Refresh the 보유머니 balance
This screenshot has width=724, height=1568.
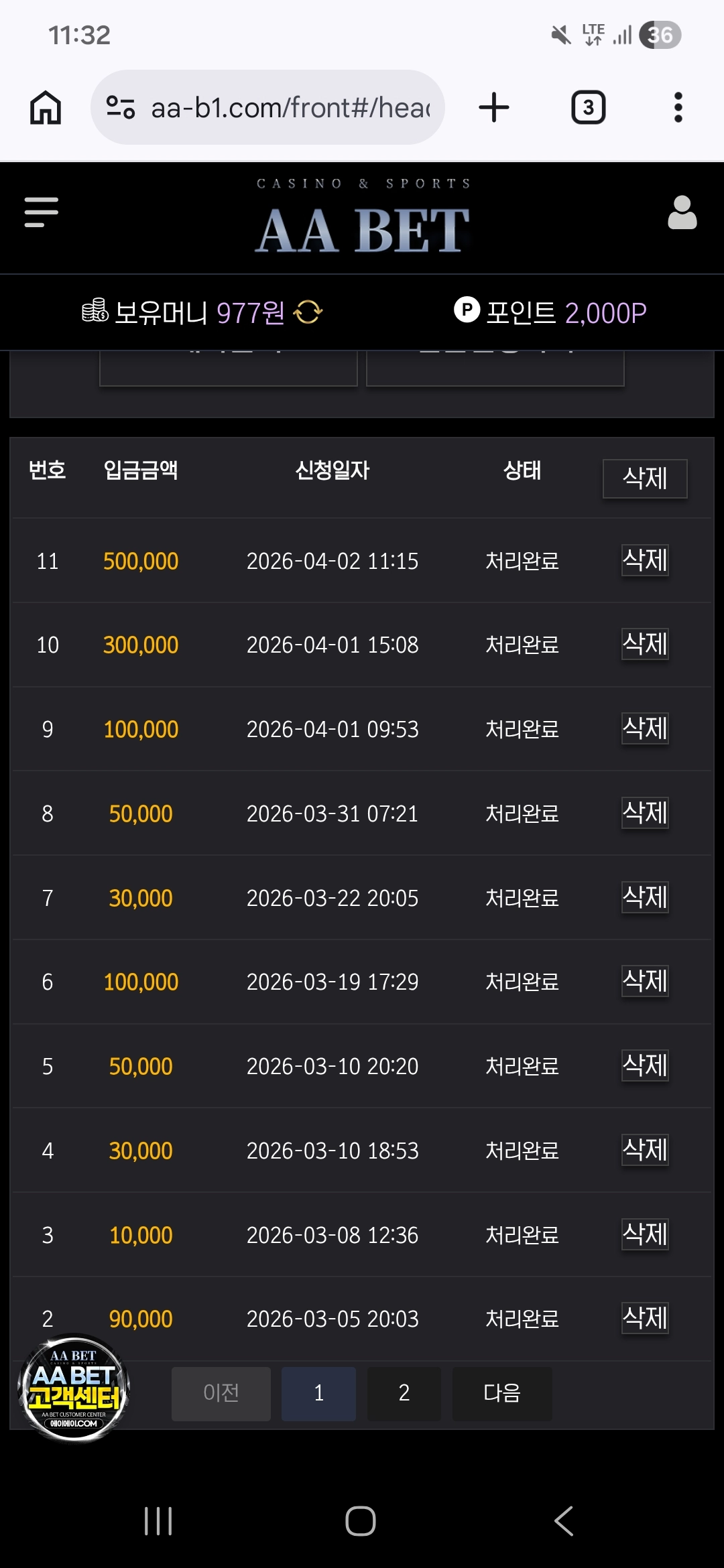pyautogui.click(x=310, y=312)
